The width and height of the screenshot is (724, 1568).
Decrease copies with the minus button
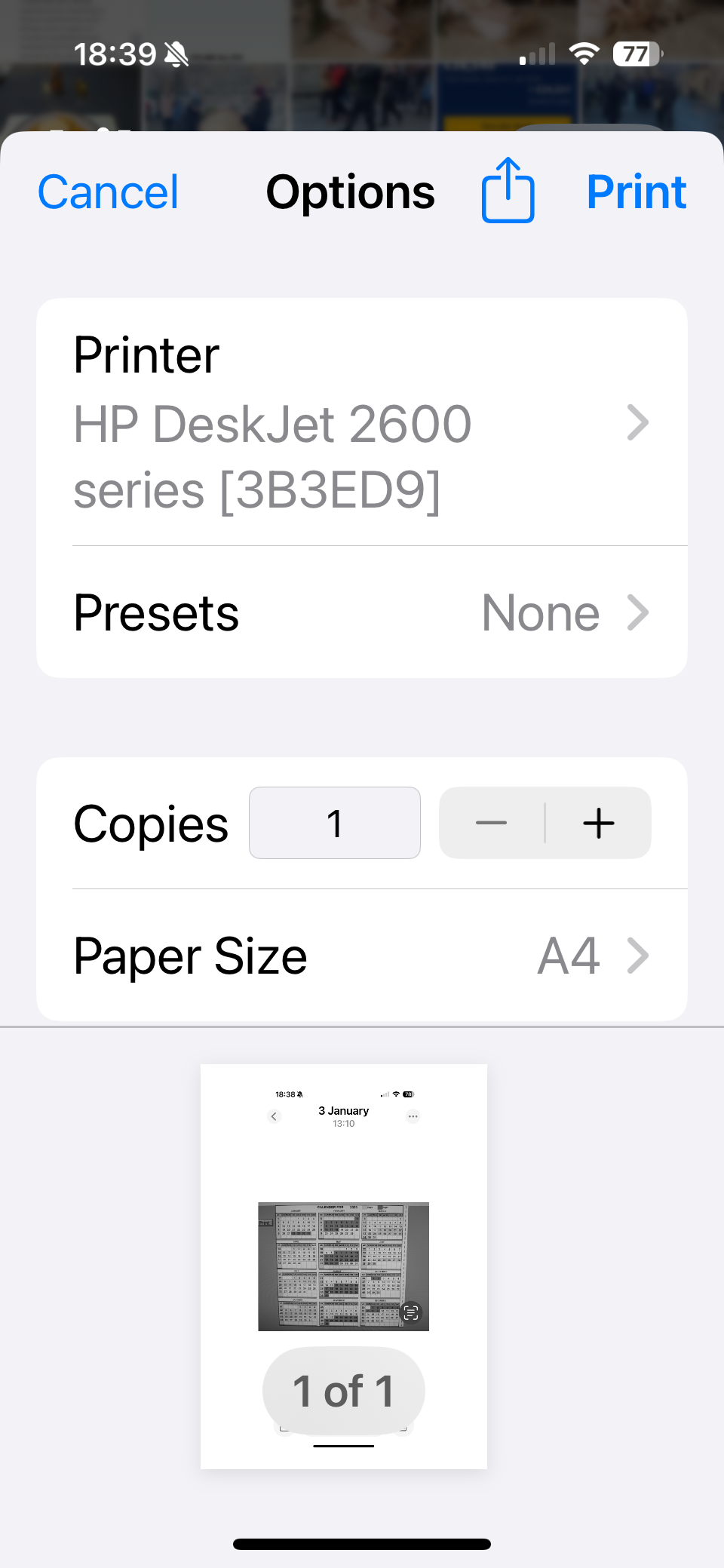tap(492, 824)
